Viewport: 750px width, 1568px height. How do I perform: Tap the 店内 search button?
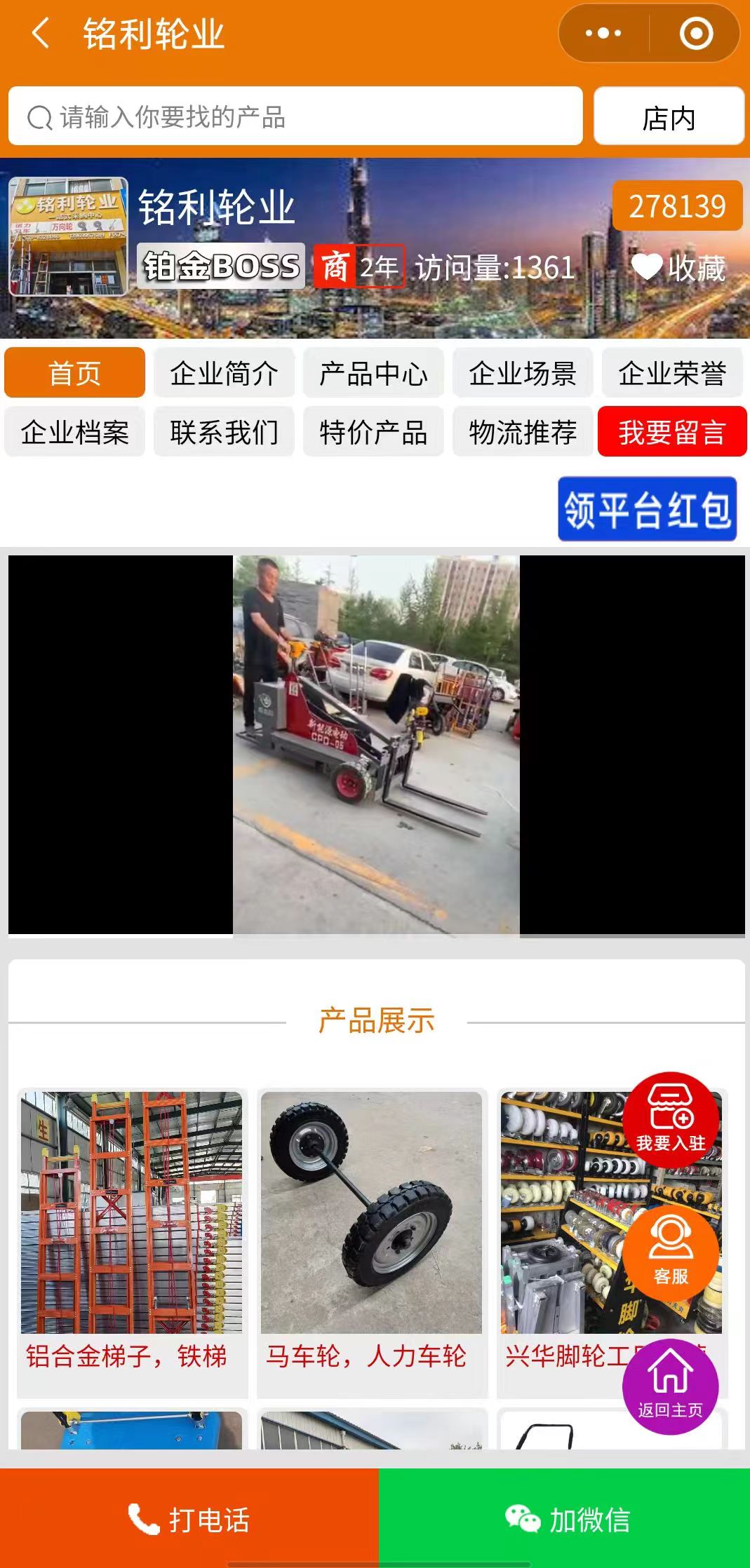[669, 117]
